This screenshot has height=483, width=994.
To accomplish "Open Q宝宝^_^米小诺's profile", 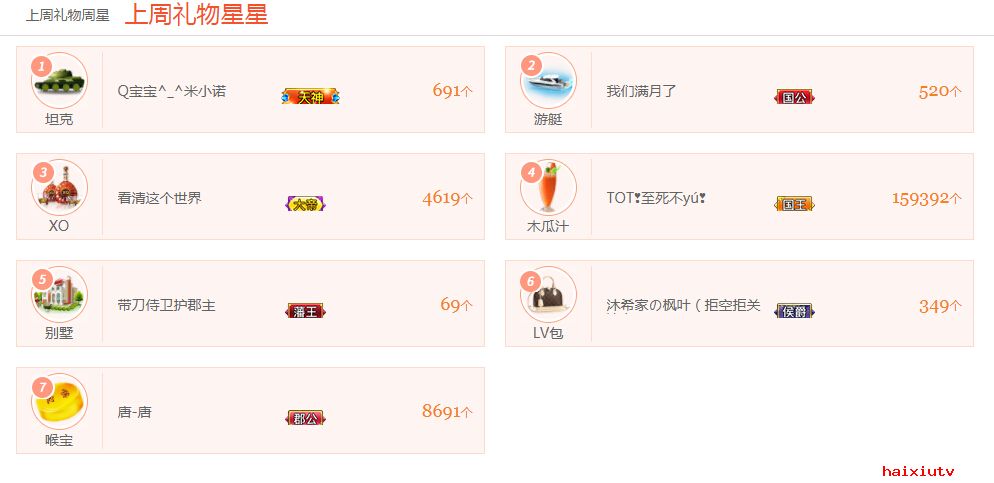I will point(171,91).
